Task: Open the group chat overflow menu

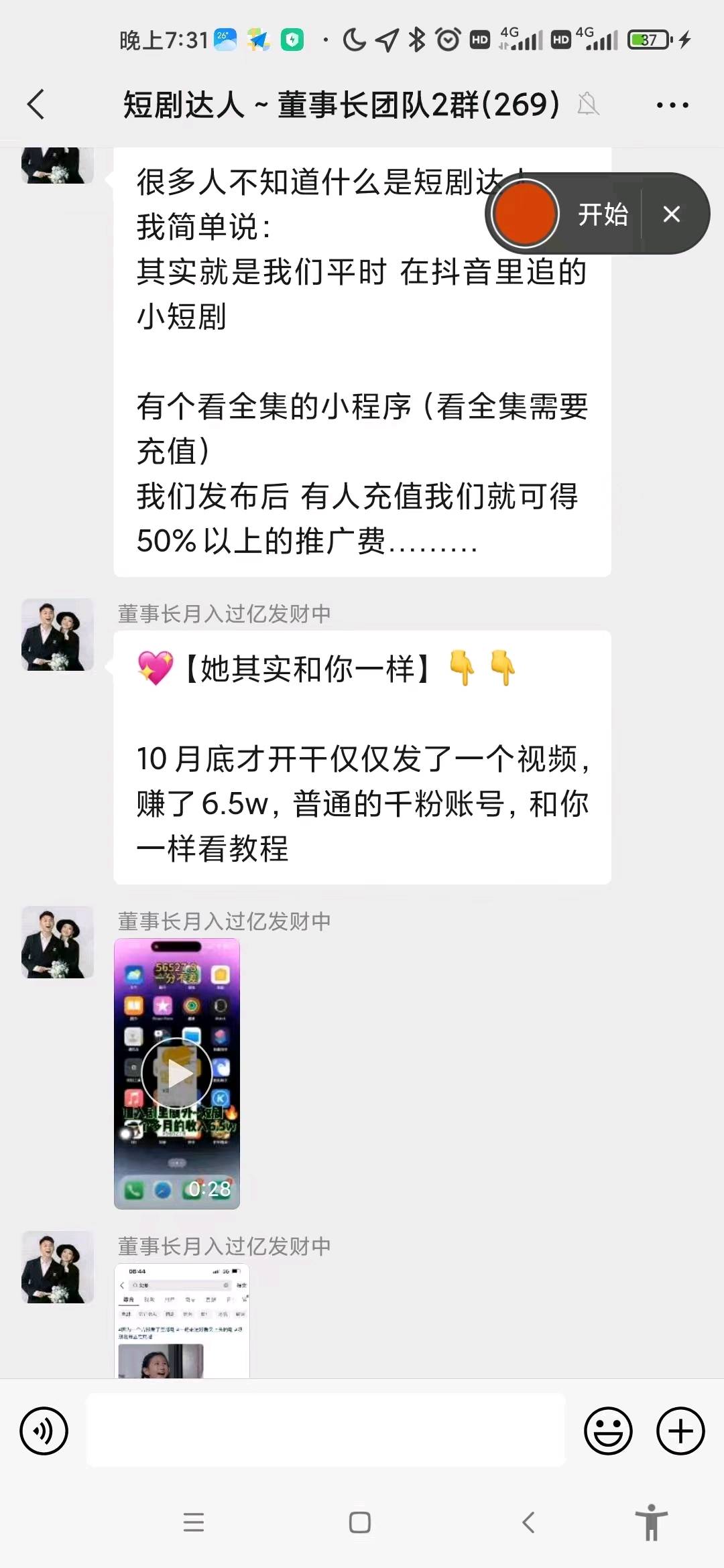Action: [x=672, y=105]
